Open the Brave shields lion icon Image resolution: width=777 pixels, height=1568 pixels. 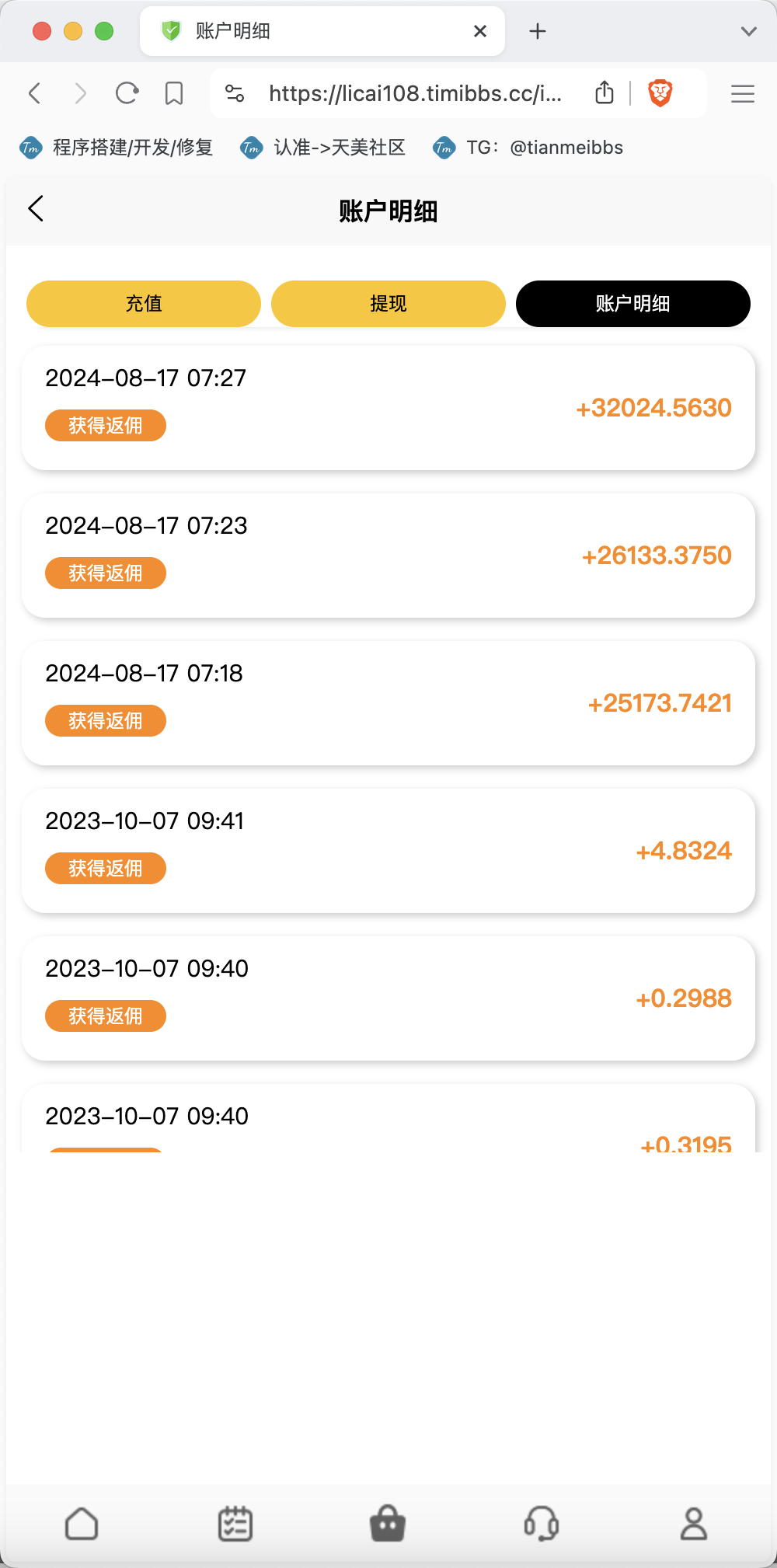(x=660, y=93)
